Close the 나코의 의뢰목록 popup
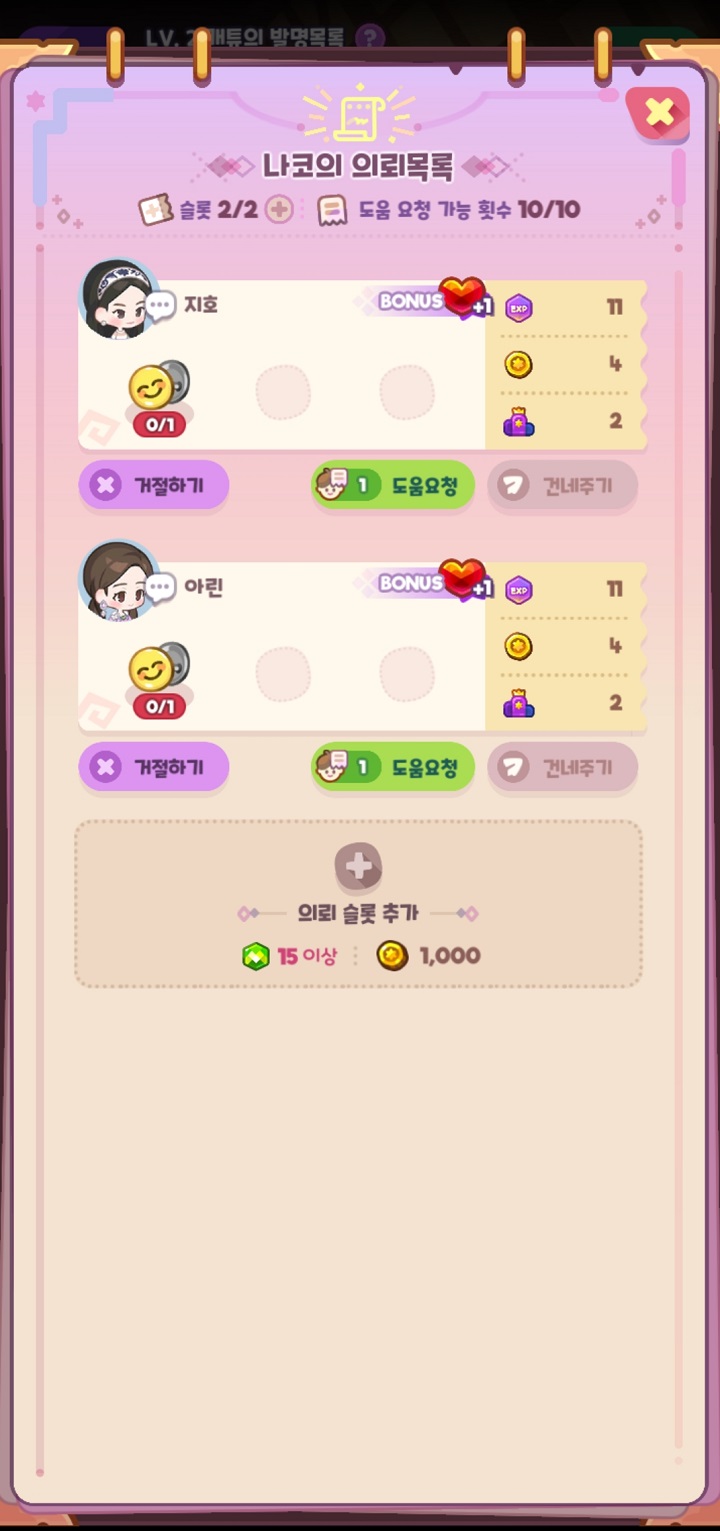Screen dimensions: 720x1531 pos(659,113)
